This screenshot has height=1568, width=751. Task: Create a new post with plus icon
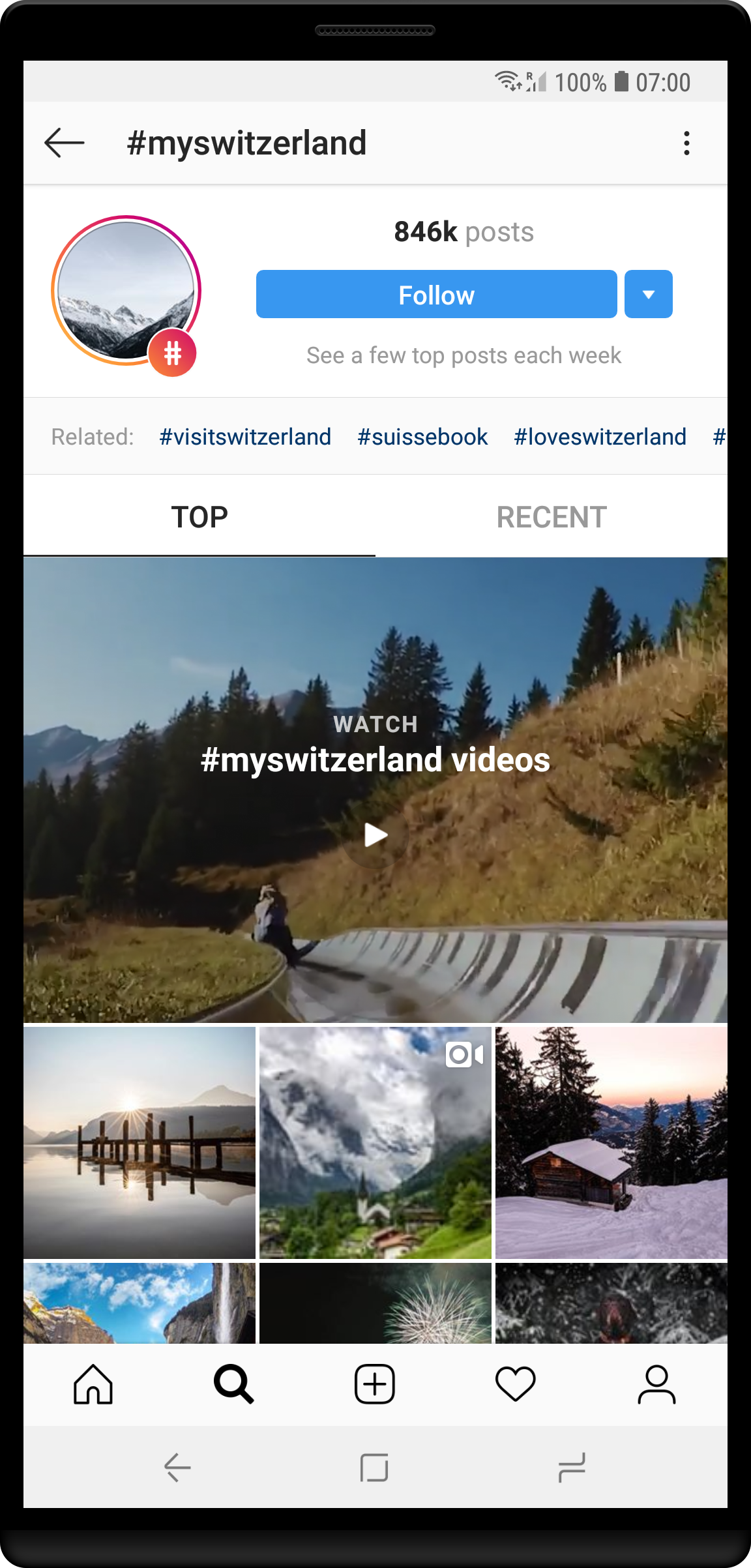tap(375, 1384)
